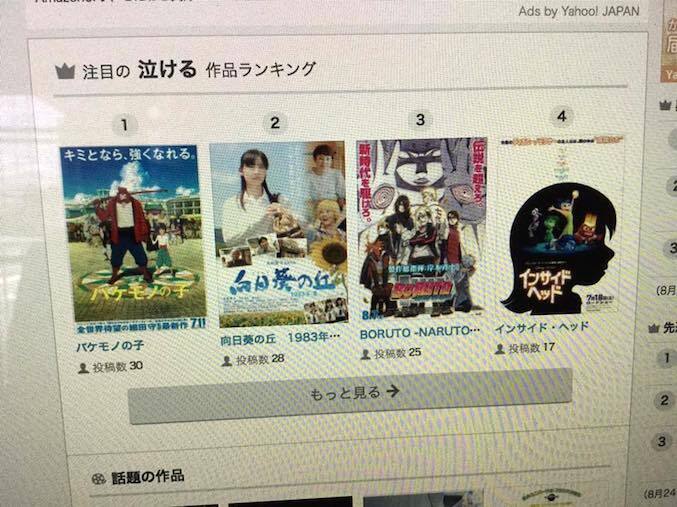
Task: Open the インサイド・ヘッド title link
Action: coord(541,327)
